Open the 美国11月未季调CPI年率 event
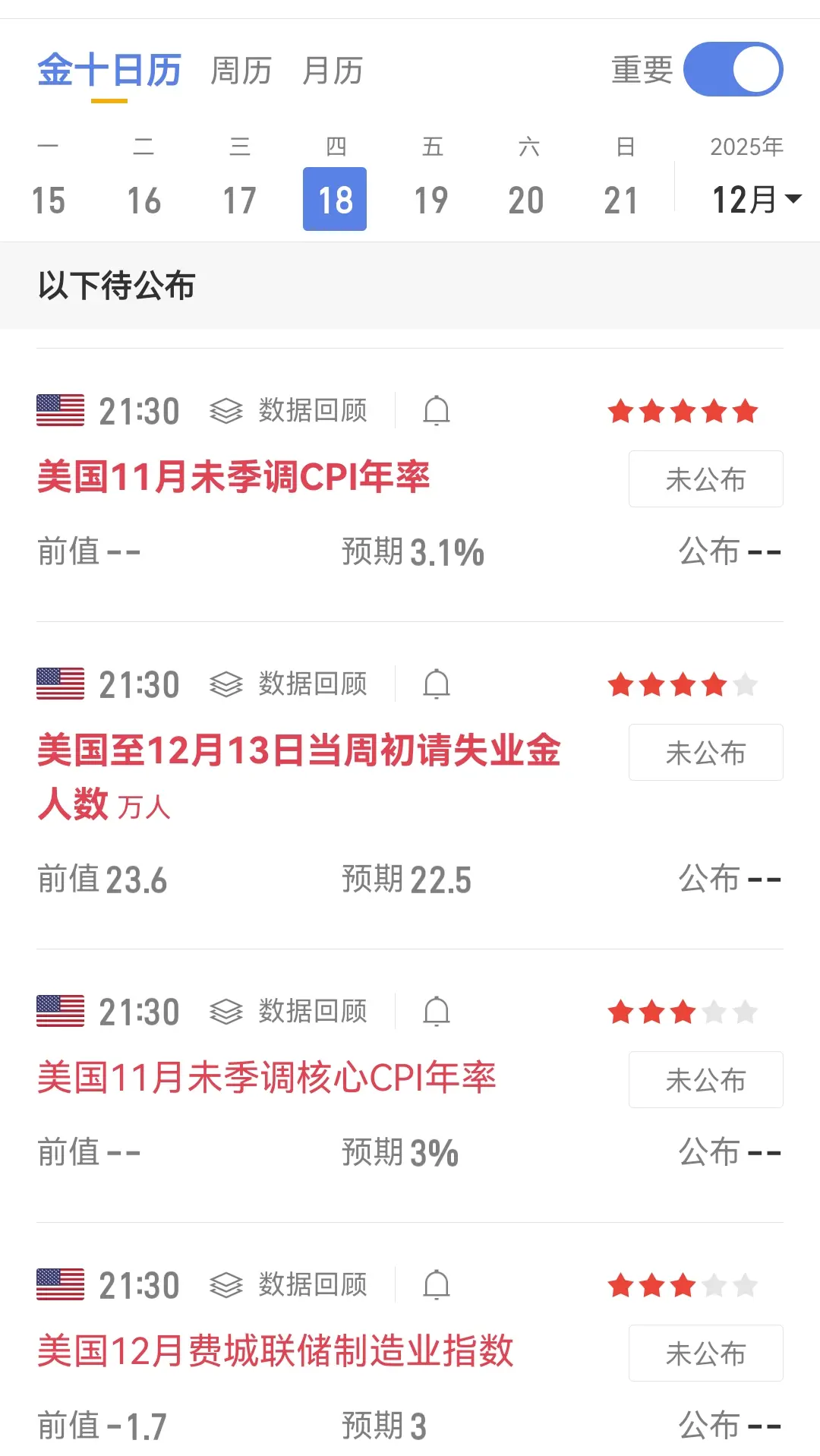The width and height of the screenshot is (820, 1456). [234, 478]
